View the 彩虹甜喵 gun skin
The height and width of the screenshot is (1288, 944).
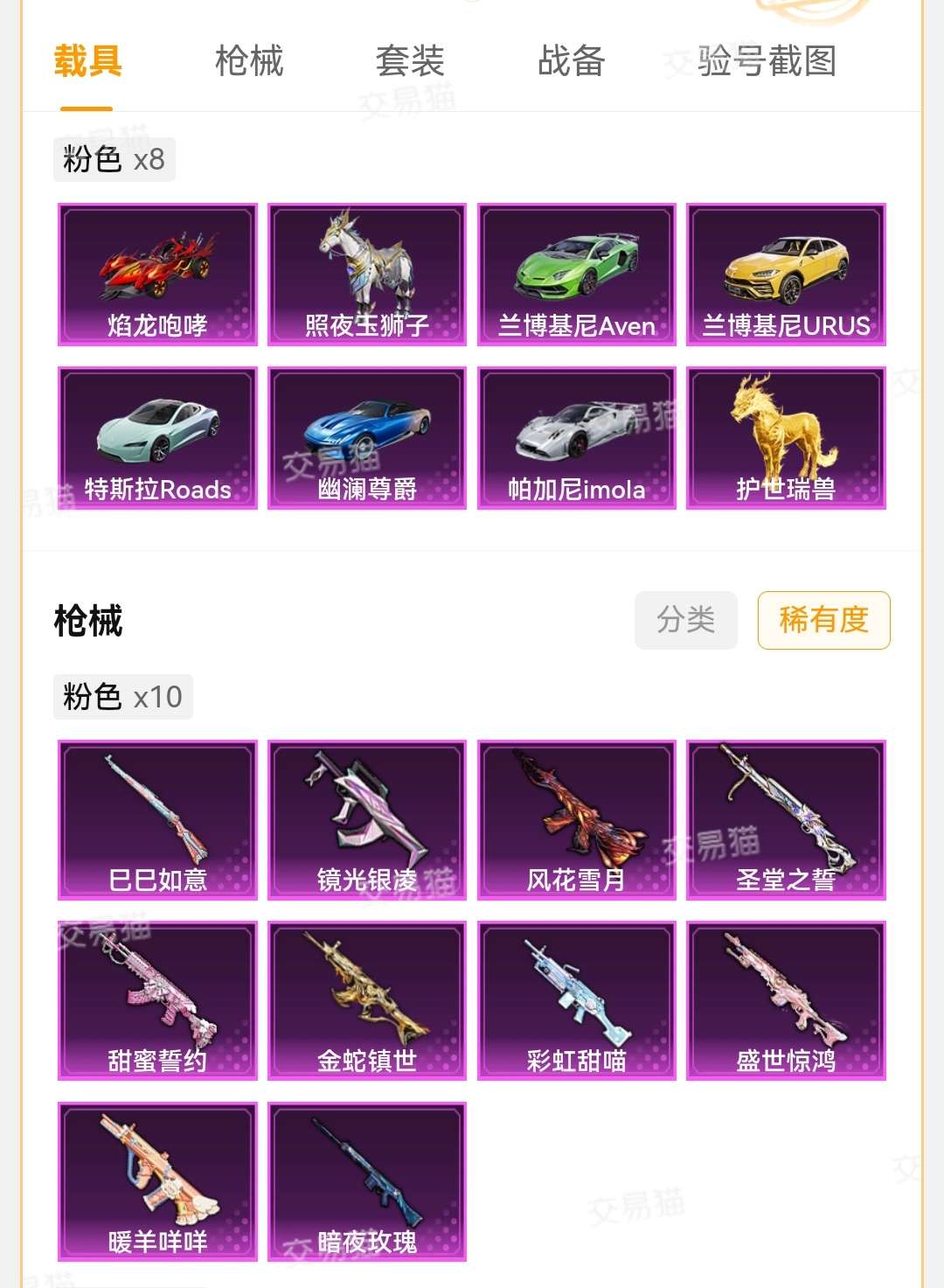click(577, 1000)
